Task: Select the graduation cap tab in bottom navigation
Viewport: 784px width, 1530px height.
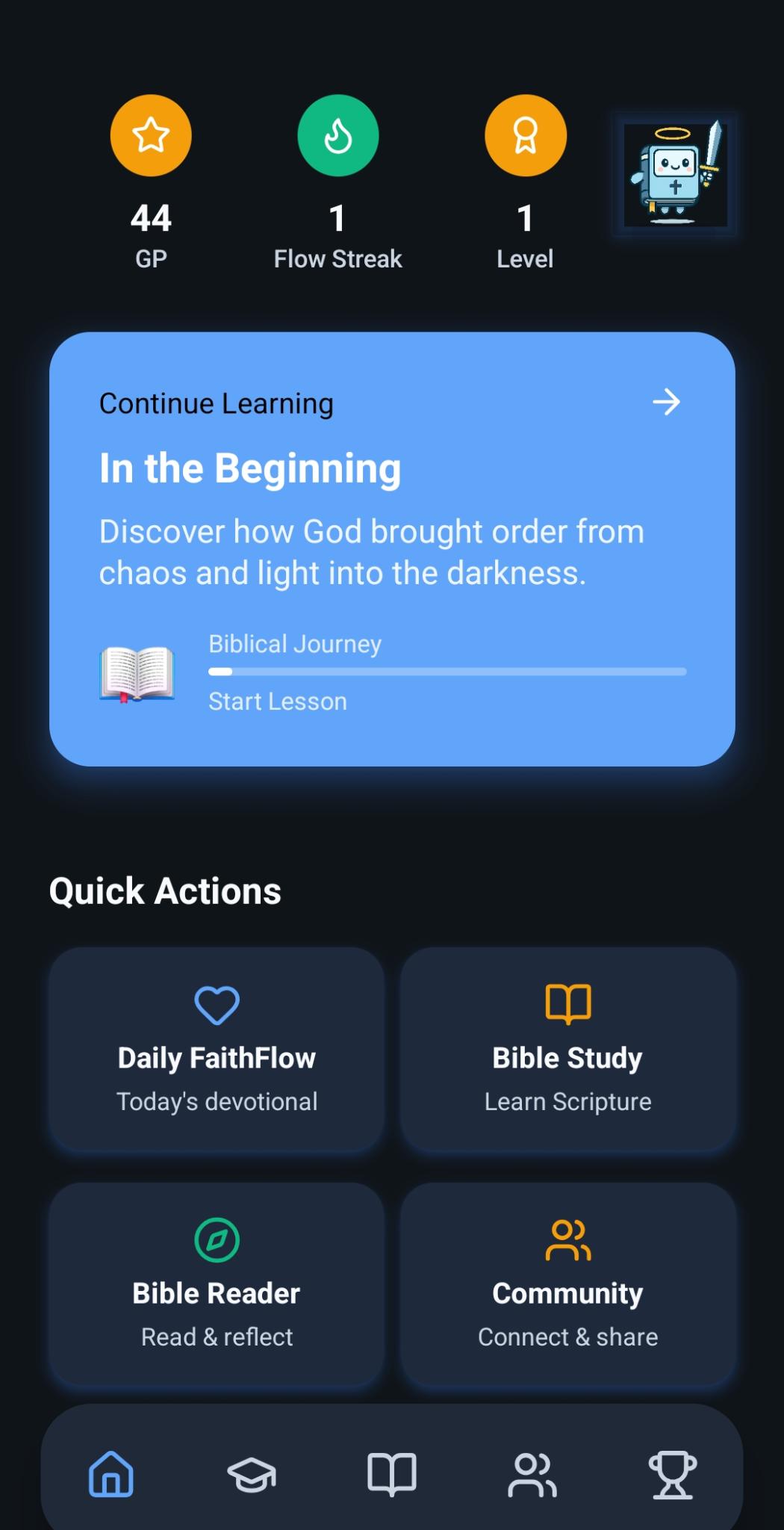Action: tap(252, 1472)
